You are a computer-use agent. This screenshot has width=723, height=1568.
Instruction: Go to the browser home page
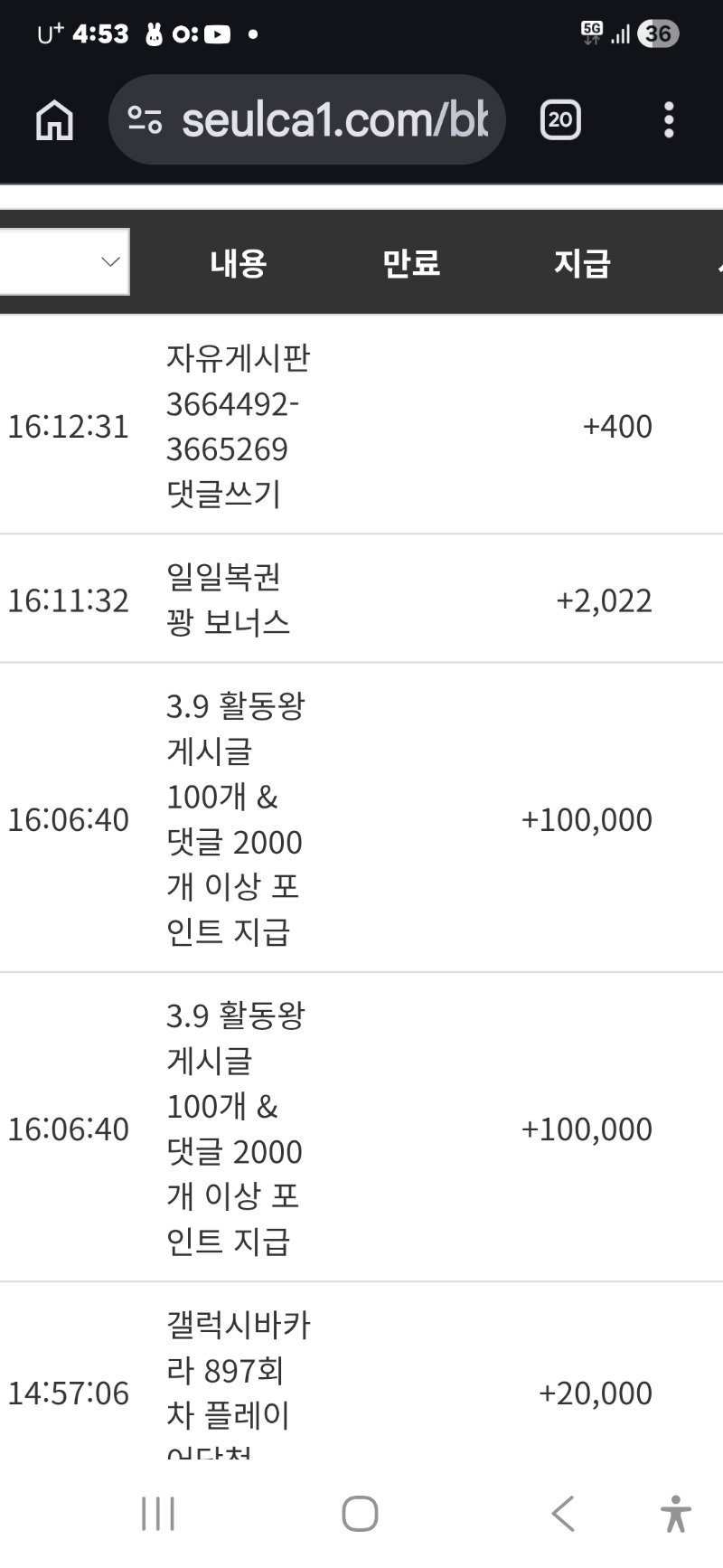coord(54,120)
